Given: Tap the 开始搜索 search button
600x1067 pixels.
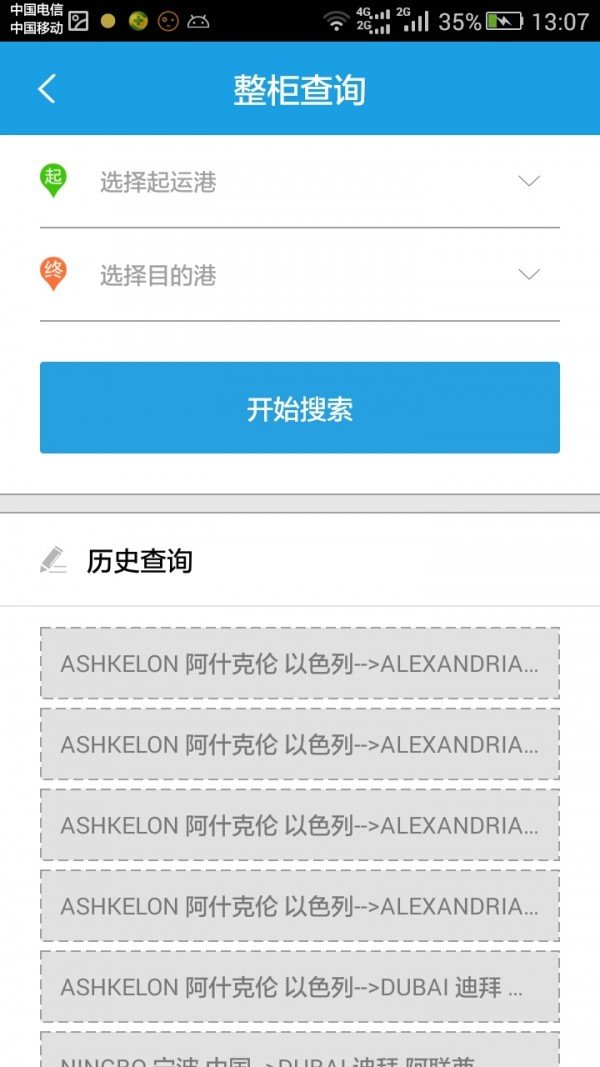Looking at the screenshot, I should [x=300, y=408].
